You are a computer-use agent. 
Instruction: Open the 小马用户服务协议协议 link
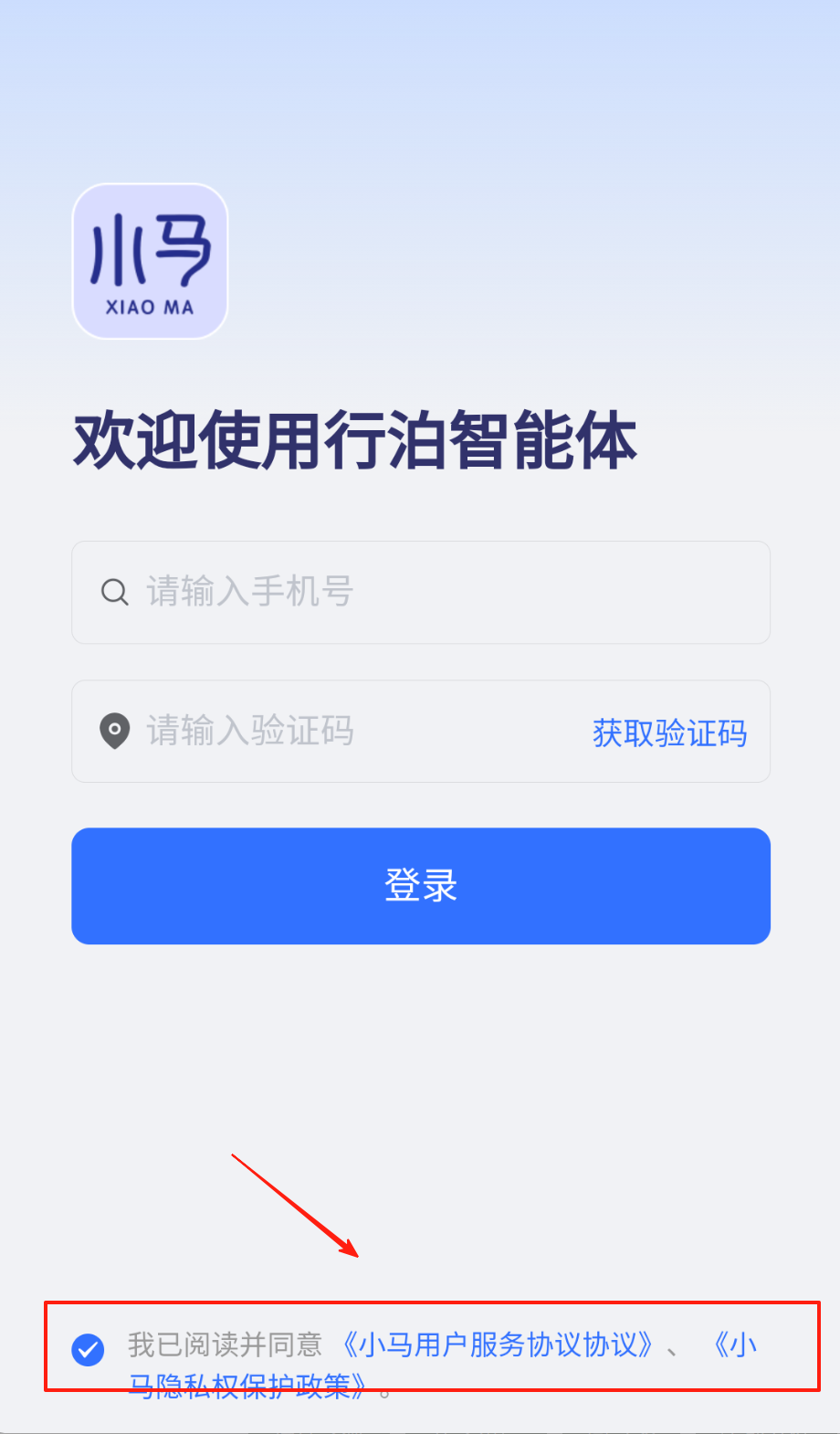pos(498,1344)
